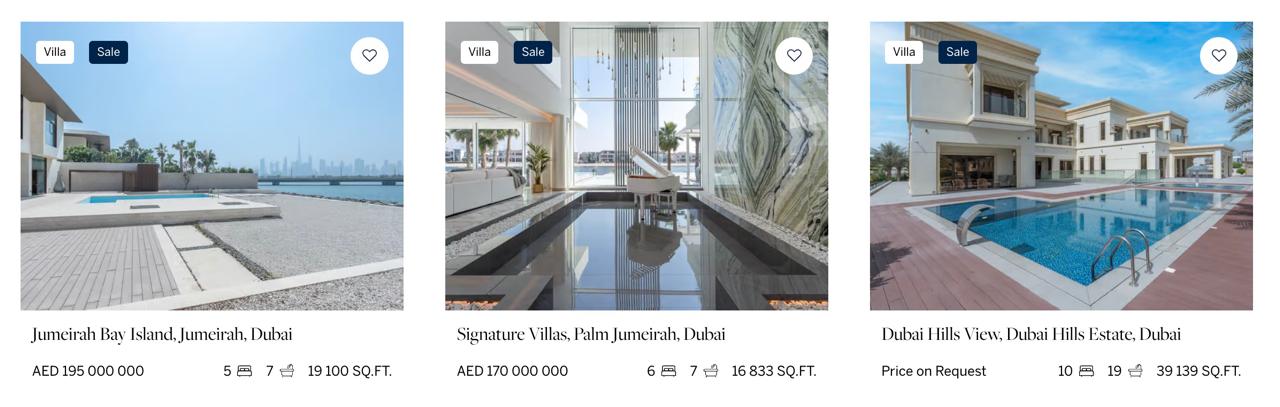Open Dubai Hills View, Dubai Hills Estate title
Viewport: 1280px width, 407px height.
[x=1031, y=334]
